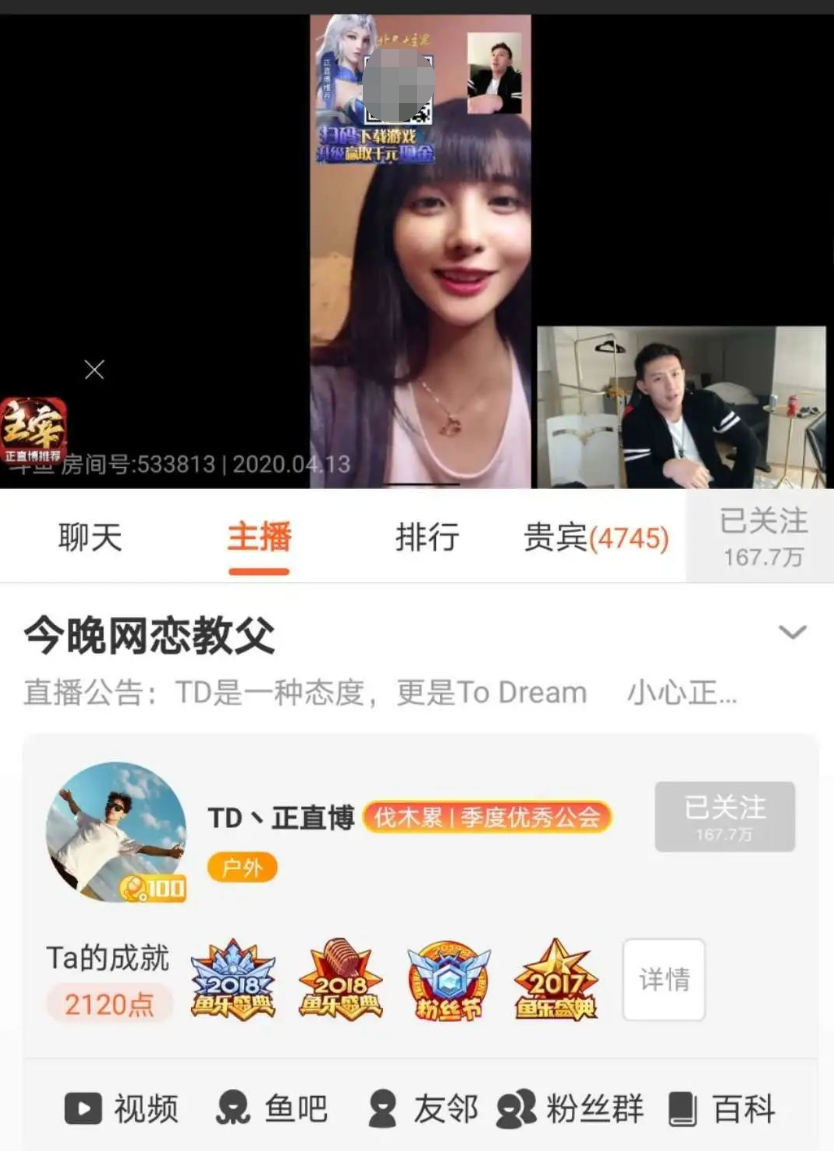Open the streamer's avatar photo
The height and width of the screenshot is (1151, 834).
point(115,833)
